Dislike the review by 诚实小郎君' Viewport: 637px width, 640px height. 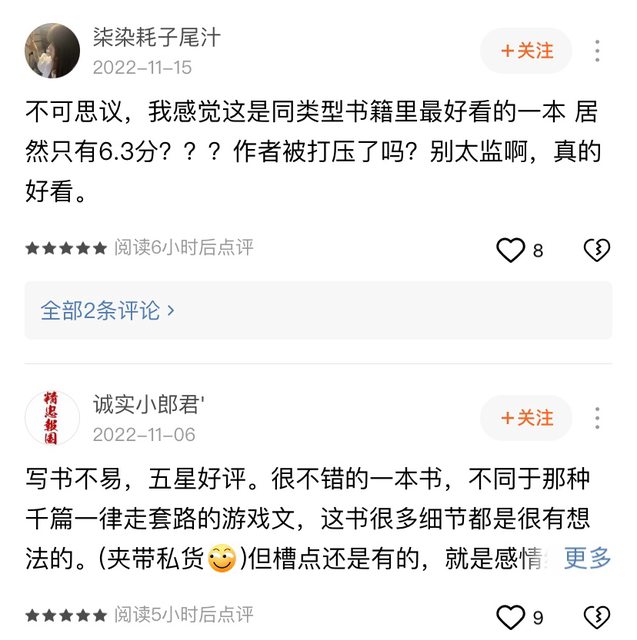click(x=596, y=616)
